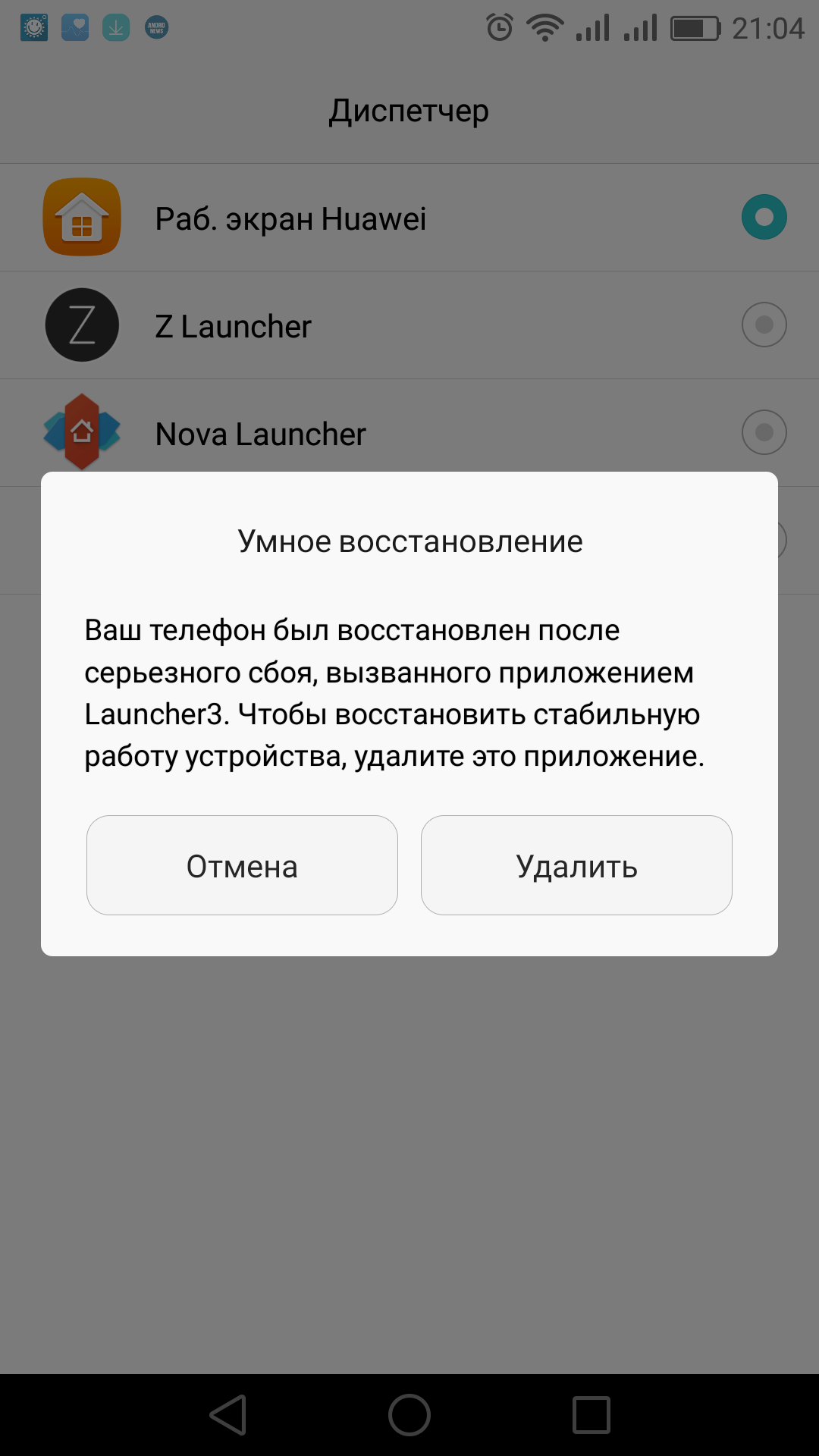Go back with the navigation bar

click(227, 1415)
